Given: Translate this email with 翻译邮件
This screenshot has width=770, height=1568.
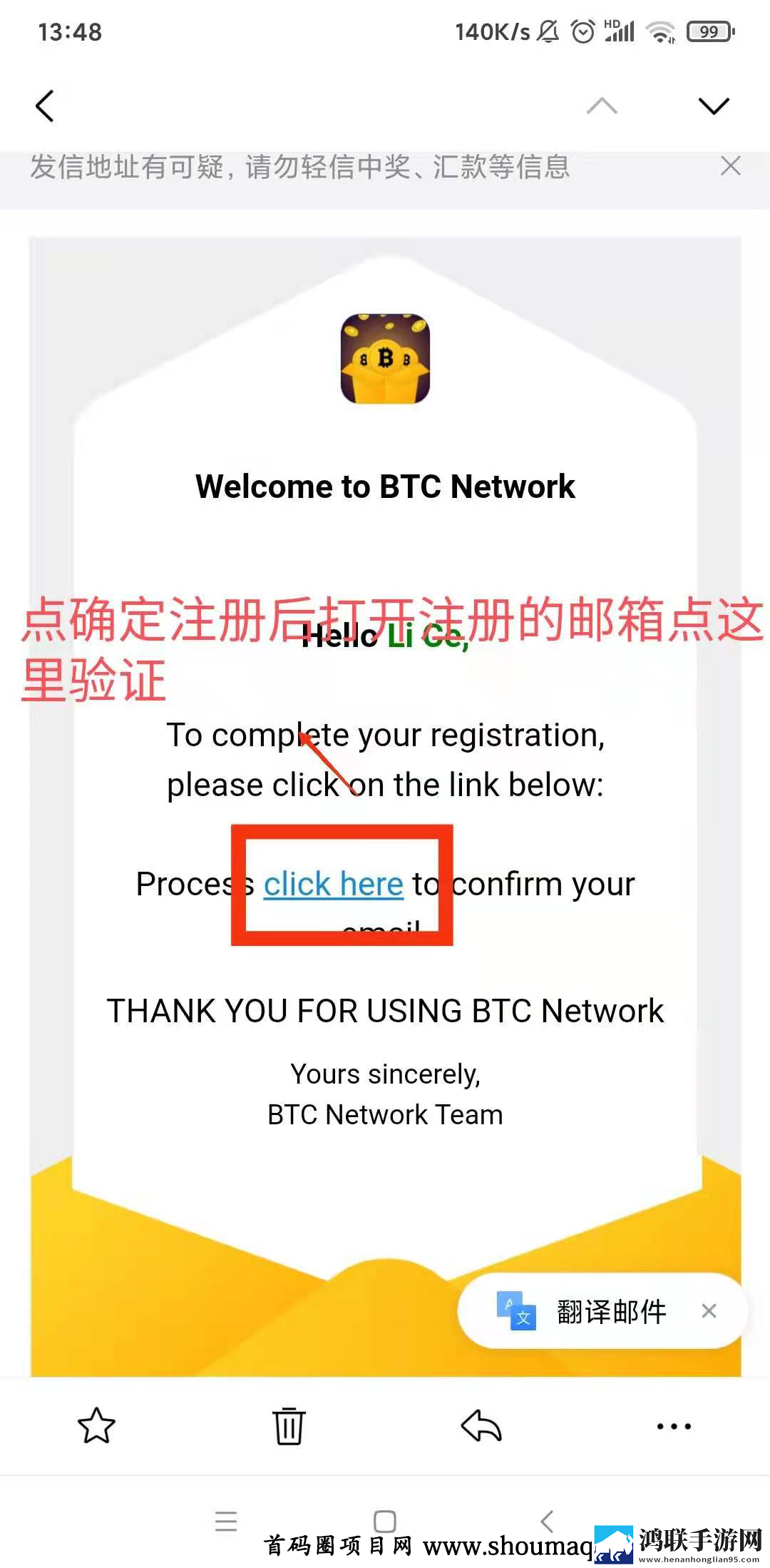Looking at the screenshot, I should (x=582, y=1311).
